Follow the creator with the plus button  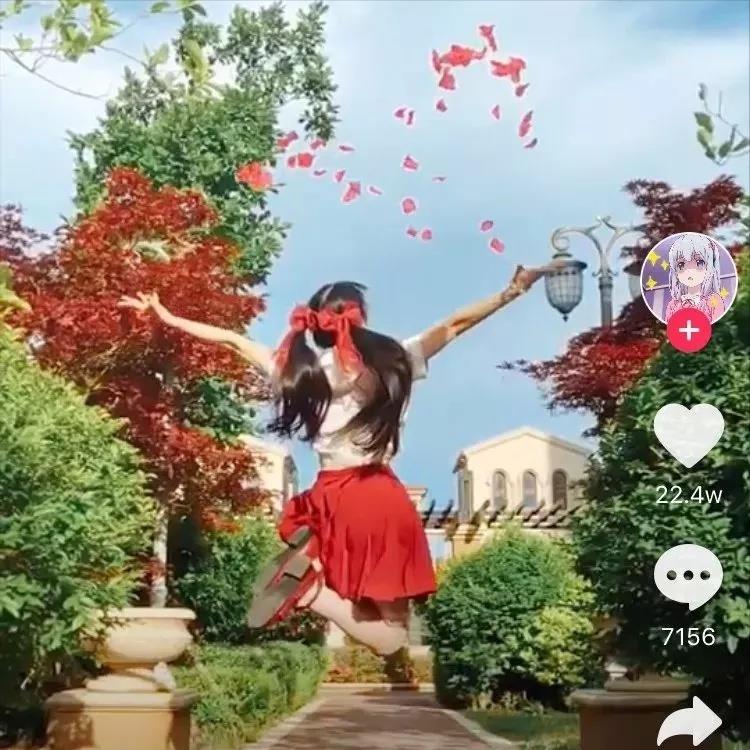[688, 329]
